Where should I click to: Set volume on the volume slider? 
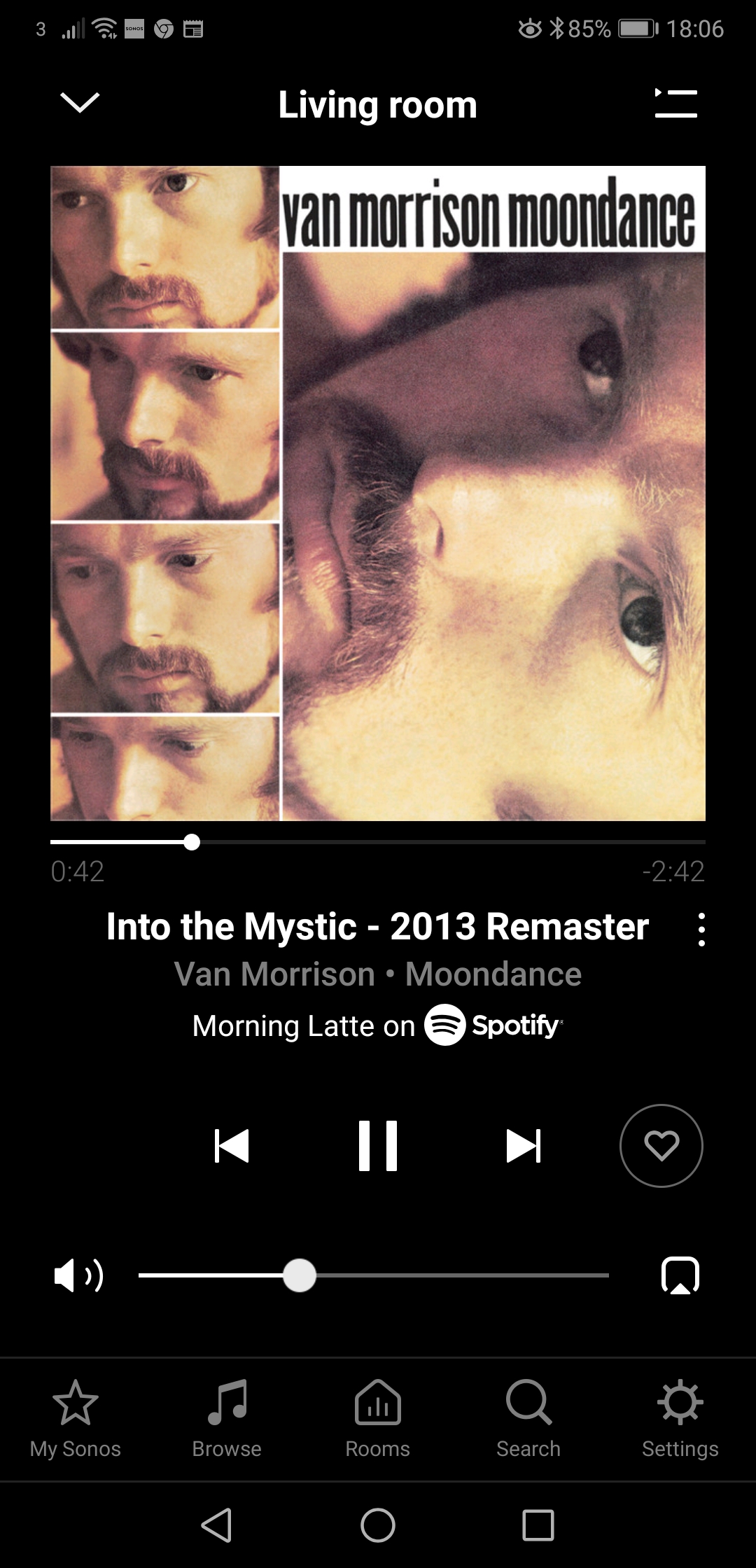374,1275
